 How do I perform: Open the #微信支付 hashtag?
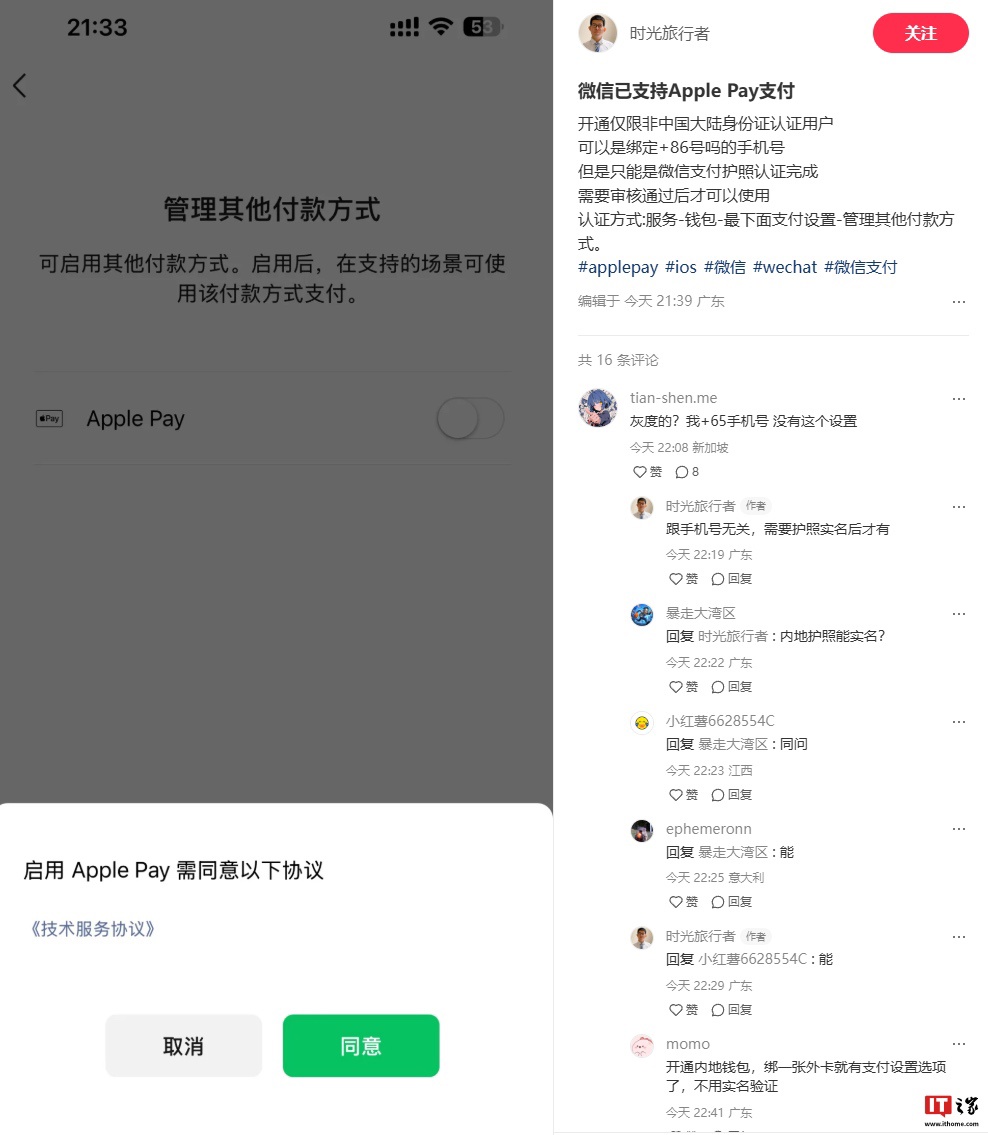[x=860, y=267]
